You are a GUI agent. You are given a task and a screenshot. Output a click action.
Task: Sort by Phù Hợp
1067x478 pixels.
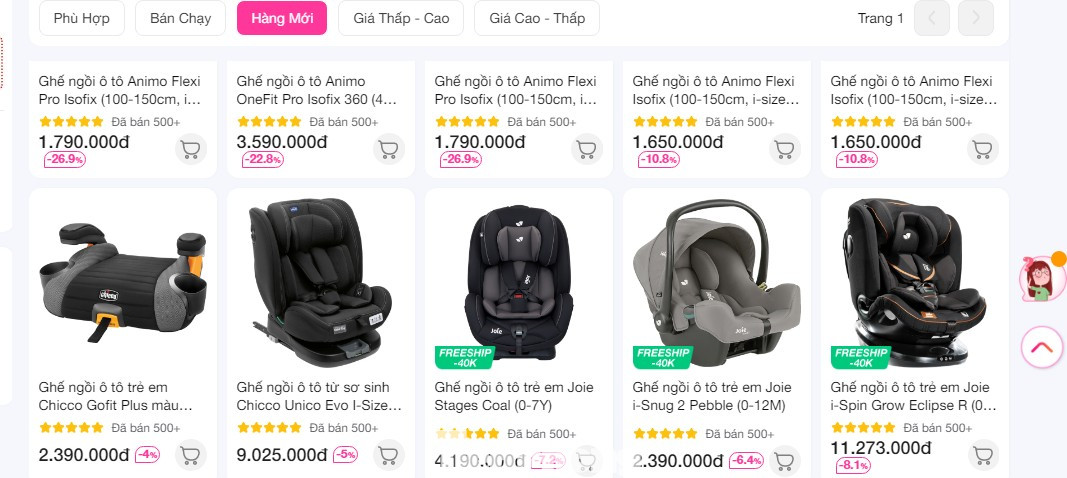pyautogui.click(x=82, y=18)
